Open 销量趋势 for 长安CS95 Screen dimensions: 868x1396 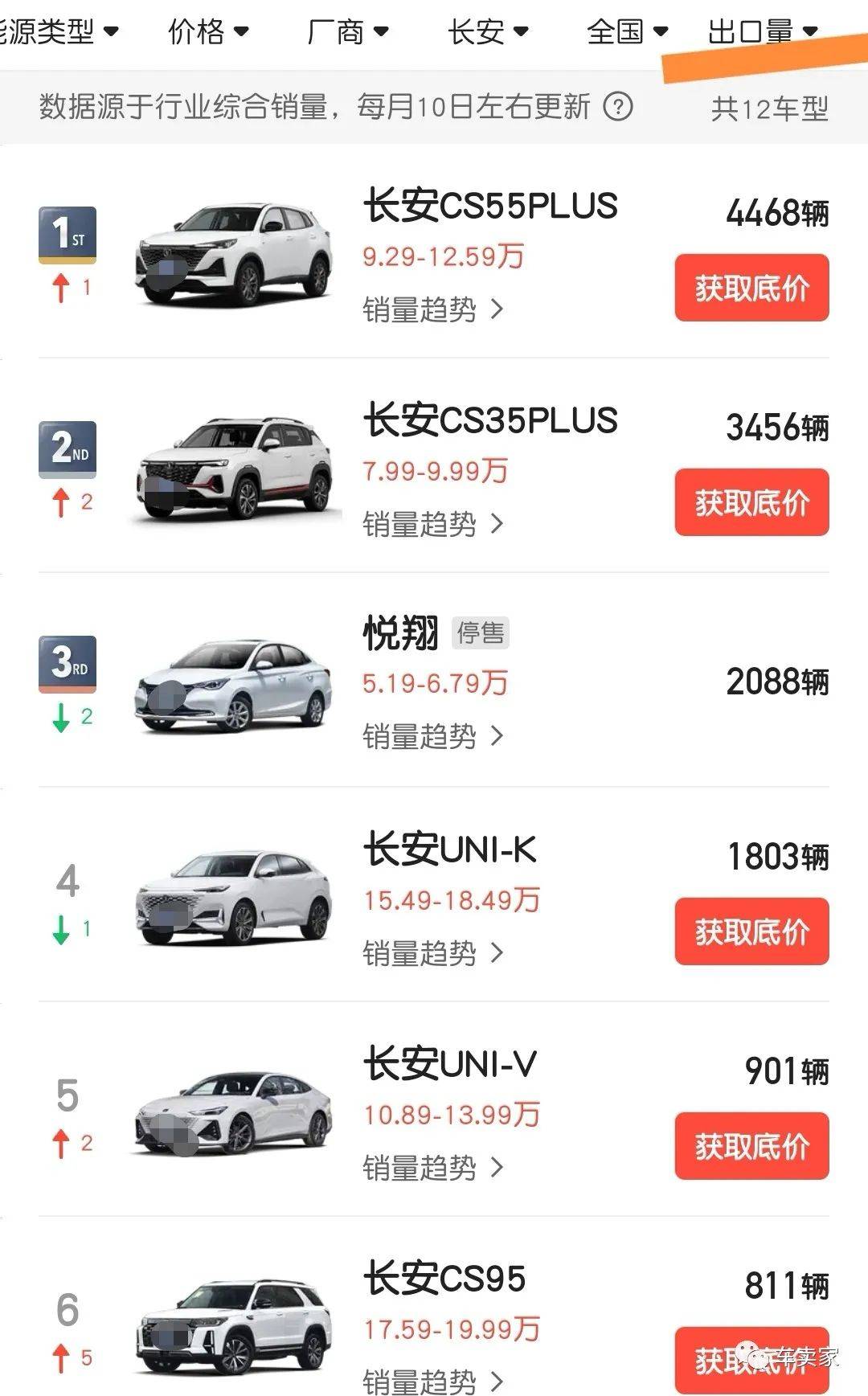click(x=432, y=1382)
